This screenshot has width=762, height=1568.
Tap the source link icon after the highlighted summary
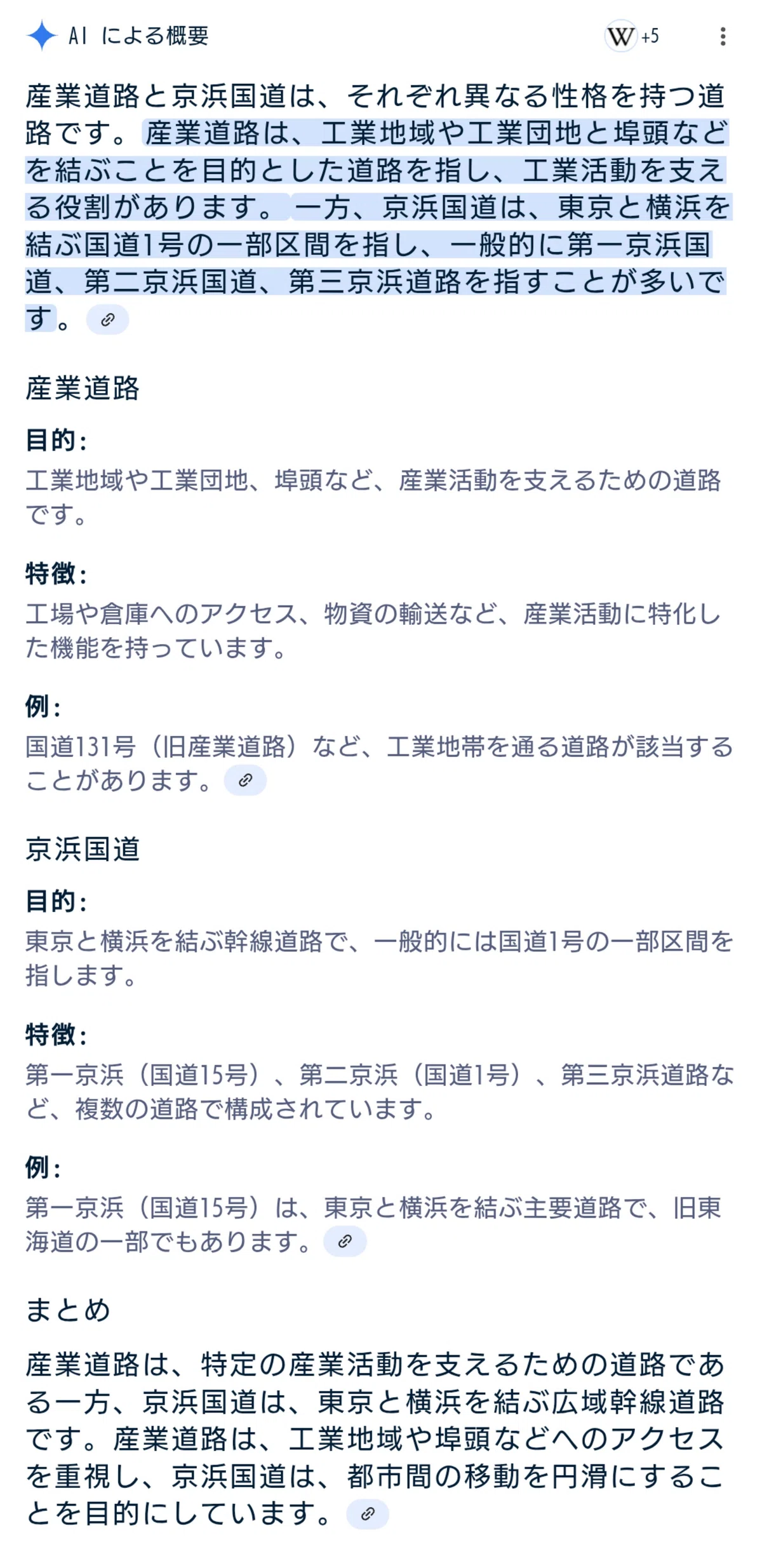click(x=107, y=319)
